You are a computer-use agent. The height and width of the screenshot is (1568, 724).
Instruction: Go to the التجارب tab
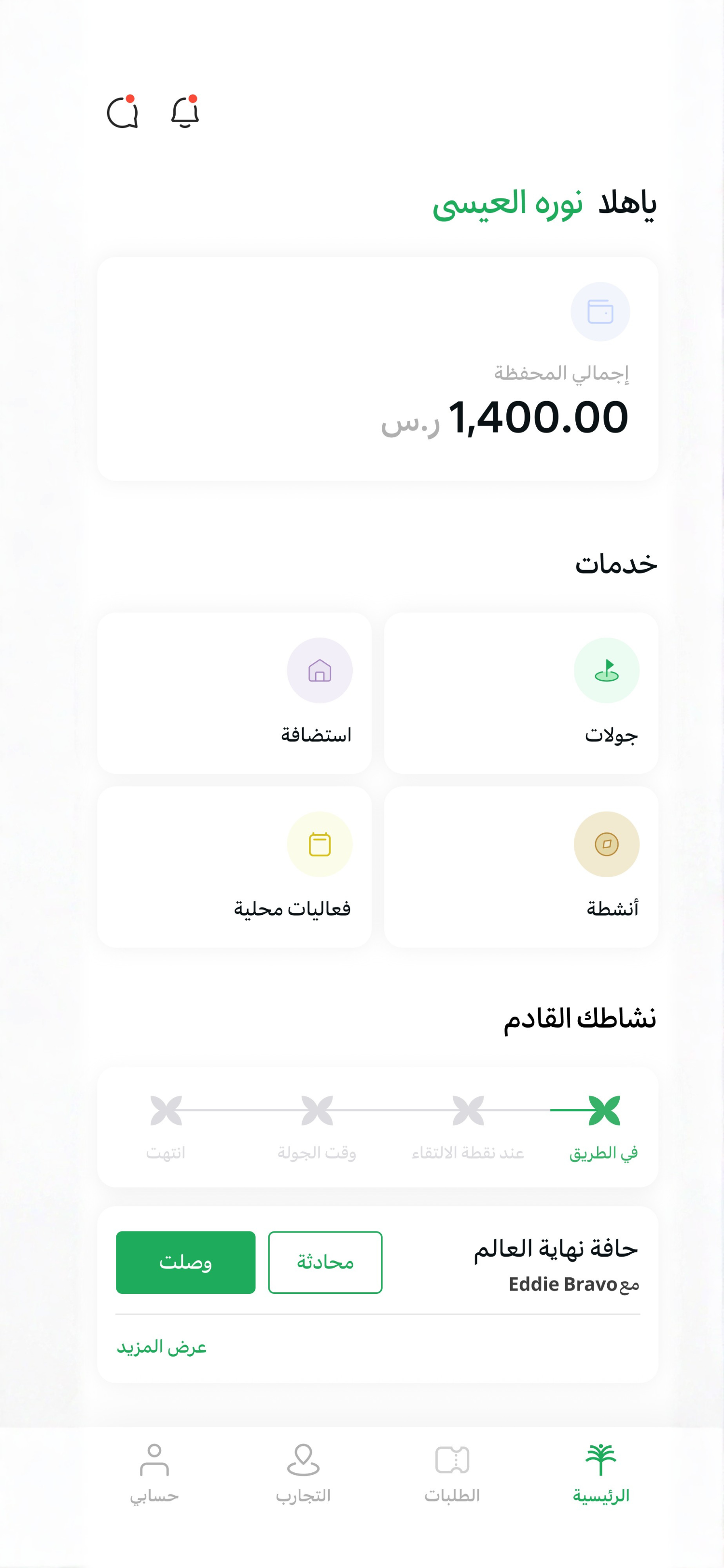tap(303, 1474)
